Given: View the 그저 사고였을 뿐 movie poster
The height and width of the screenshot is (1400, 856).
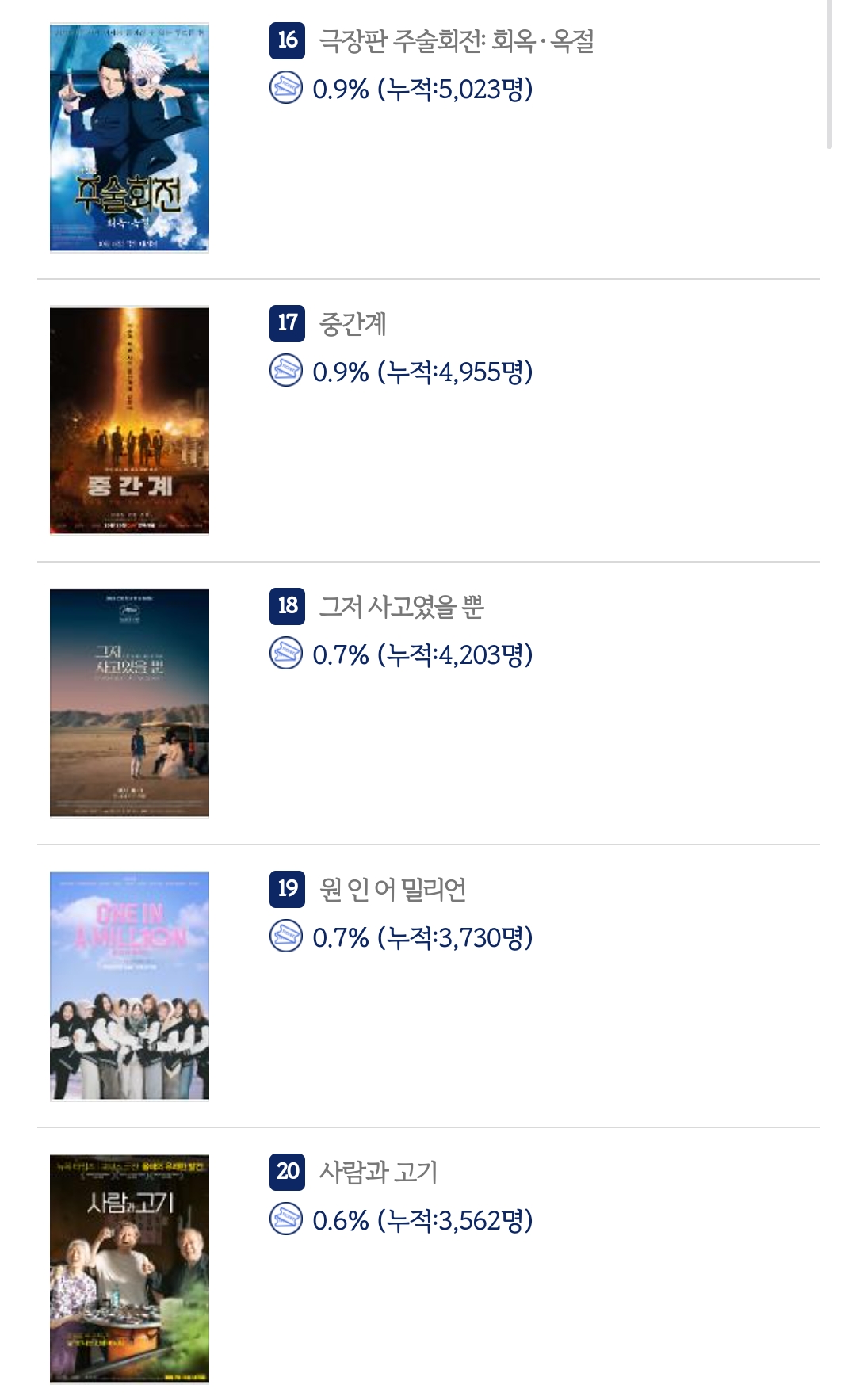Looking at the screenshot, I should pos(129,703).
